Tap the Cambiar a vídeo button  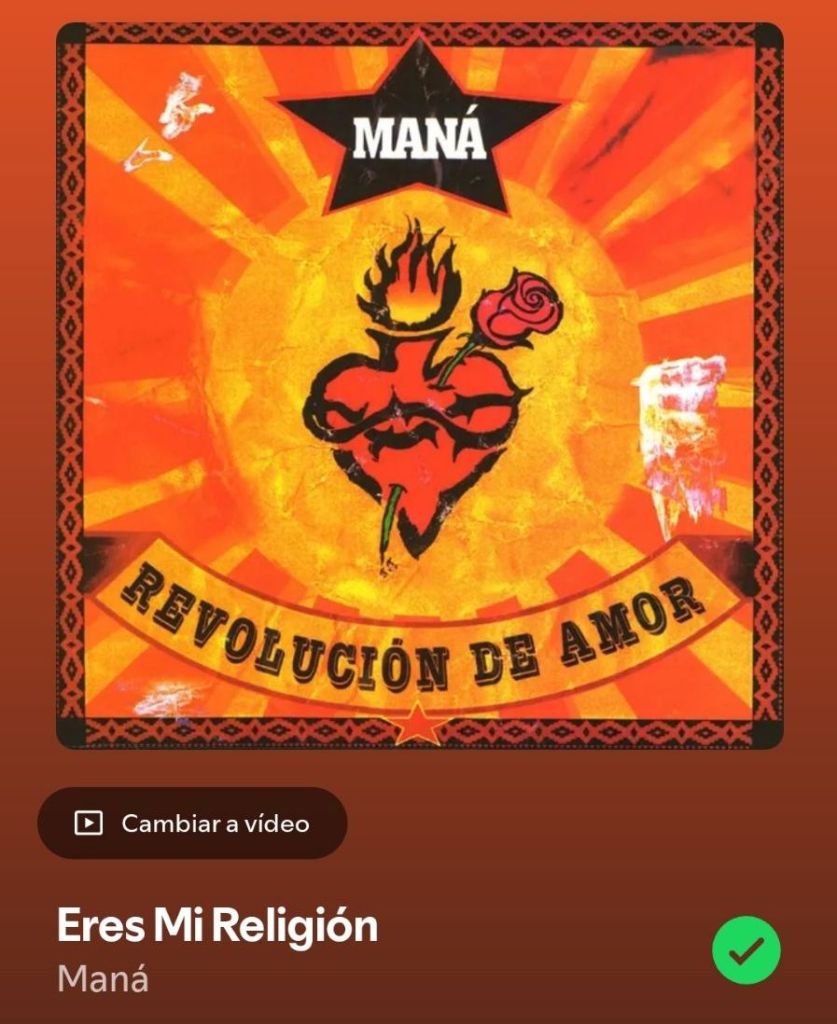tap(192, 823)
